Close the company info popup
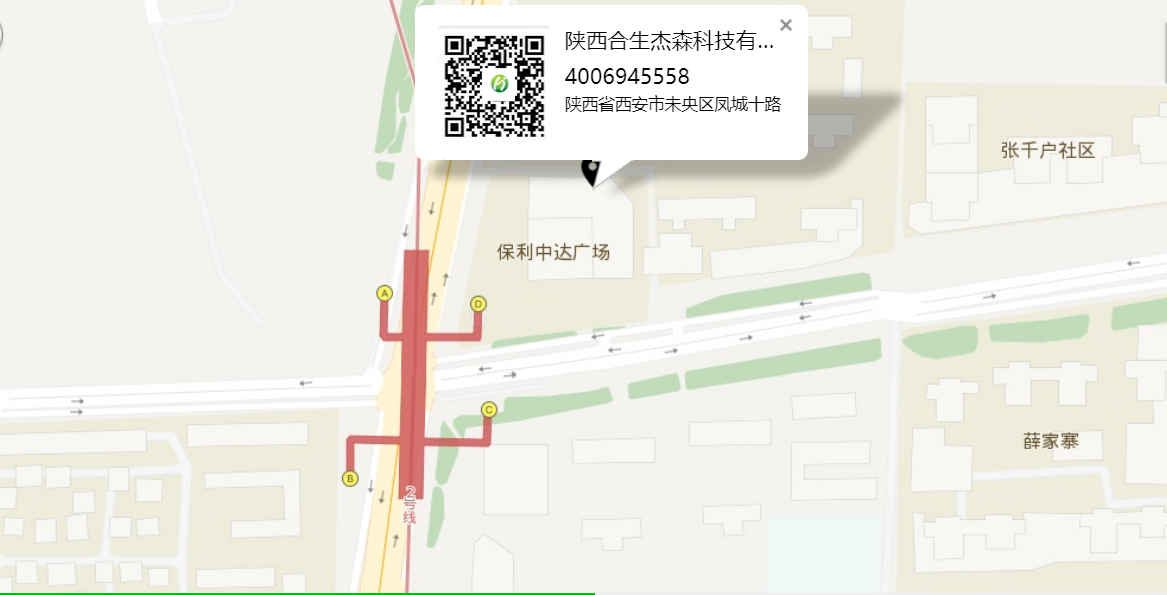 pos(786,26)
